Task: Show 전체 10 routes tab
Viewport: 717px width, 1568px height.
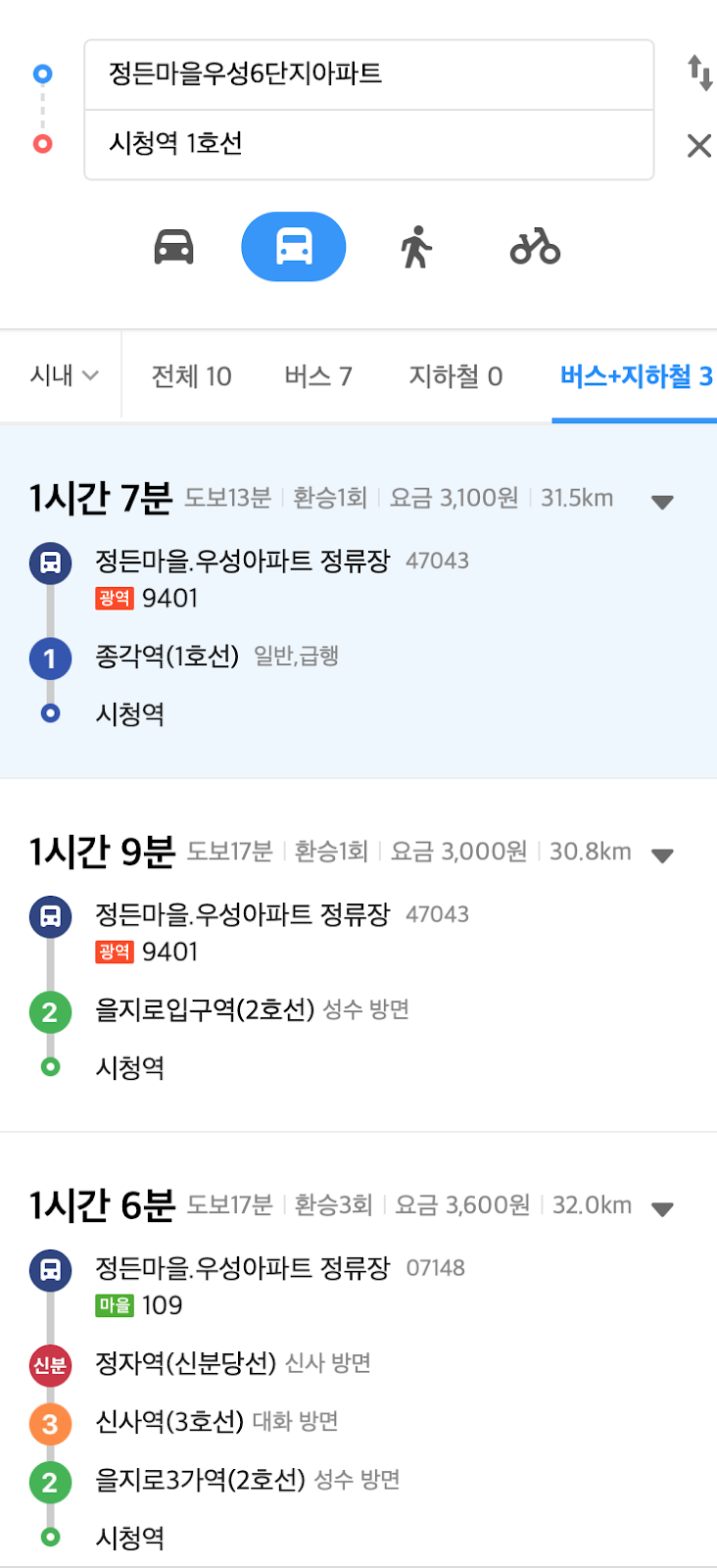Action: coord(192,376)
